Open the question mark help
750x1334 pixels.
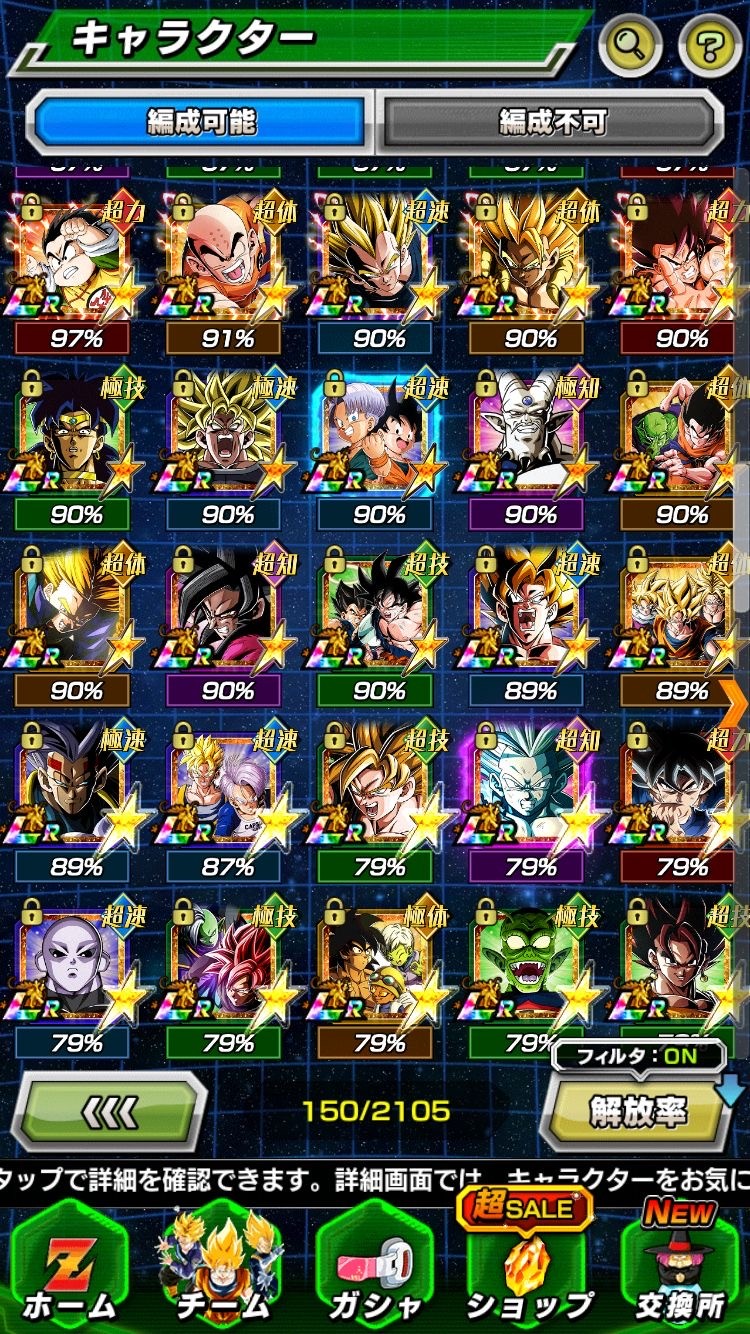pos(710,44)
